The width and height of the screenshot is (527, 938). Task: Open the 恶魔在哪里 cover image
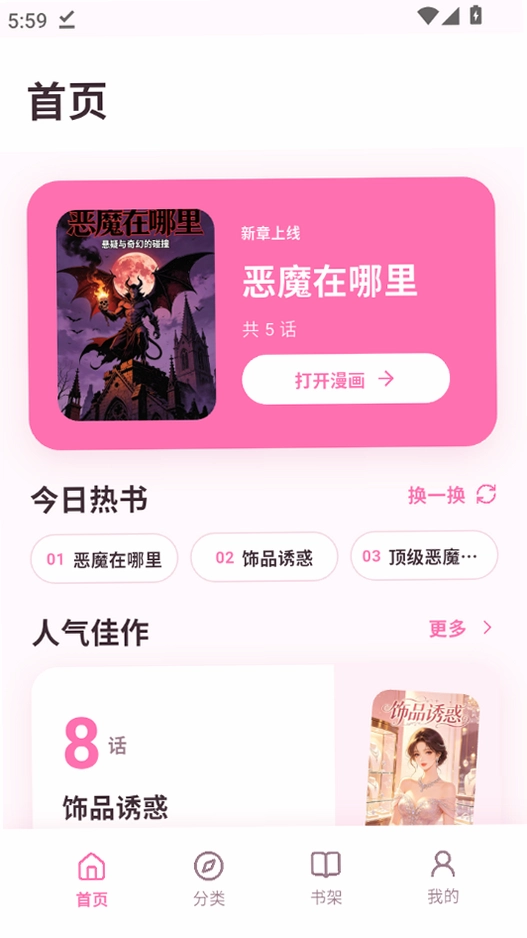coord(136,314)
